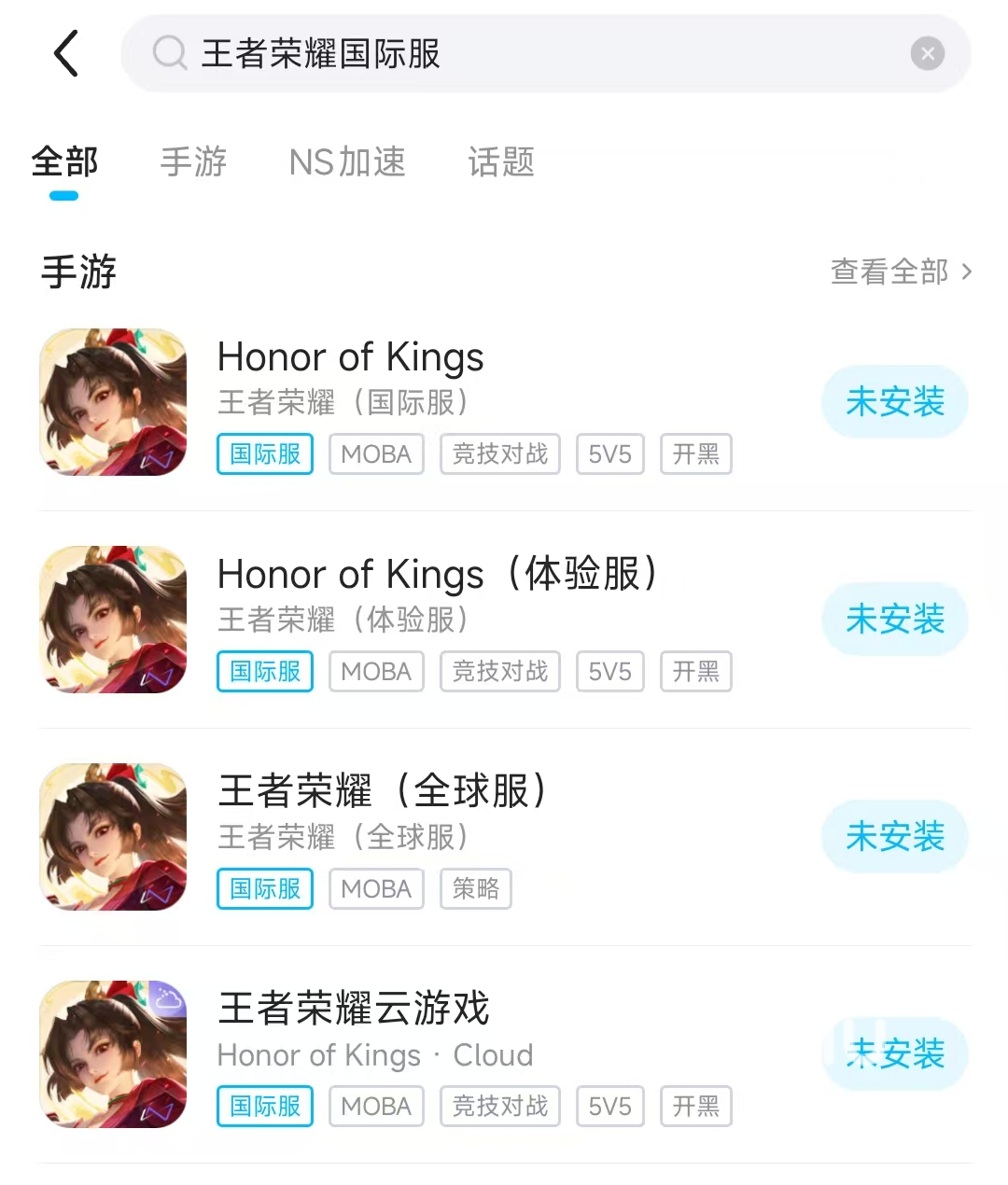Open 查看全部 for mobile games
This screenshot has height=1185, width=1008.
900,272
